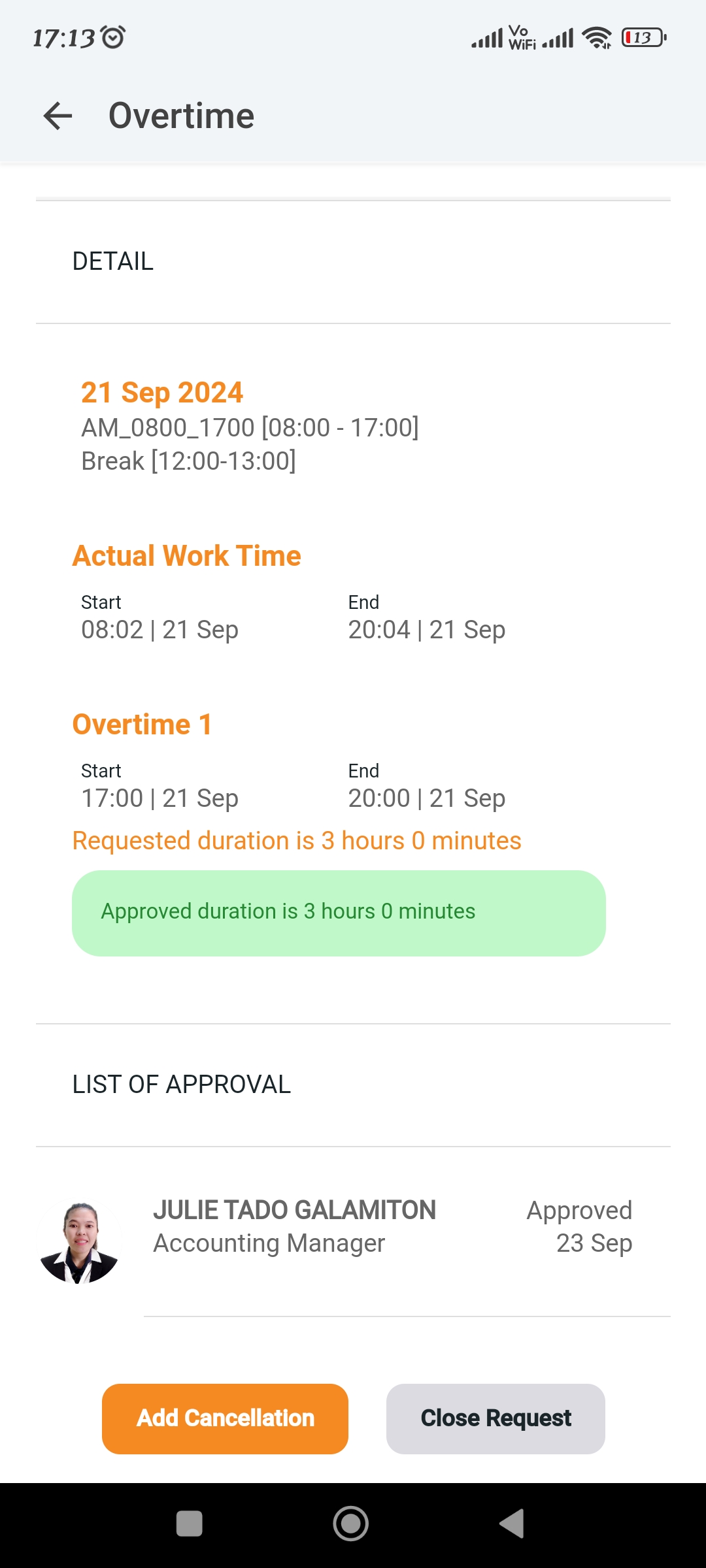Open the recent apps view

coord(190,1524)
